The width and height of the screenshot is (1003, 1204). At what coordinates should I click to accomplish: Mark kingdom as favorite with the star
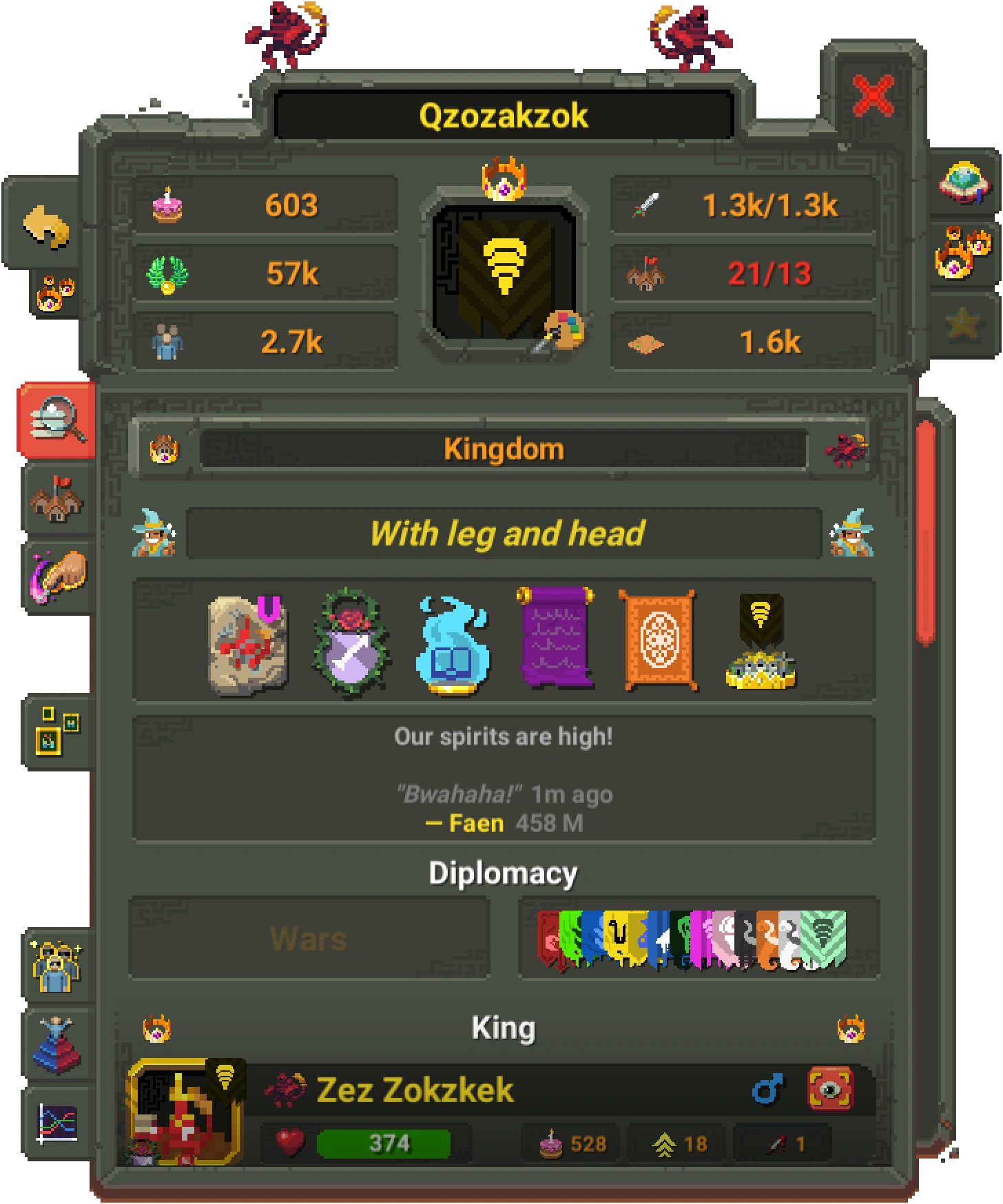(x=962, y=324)
